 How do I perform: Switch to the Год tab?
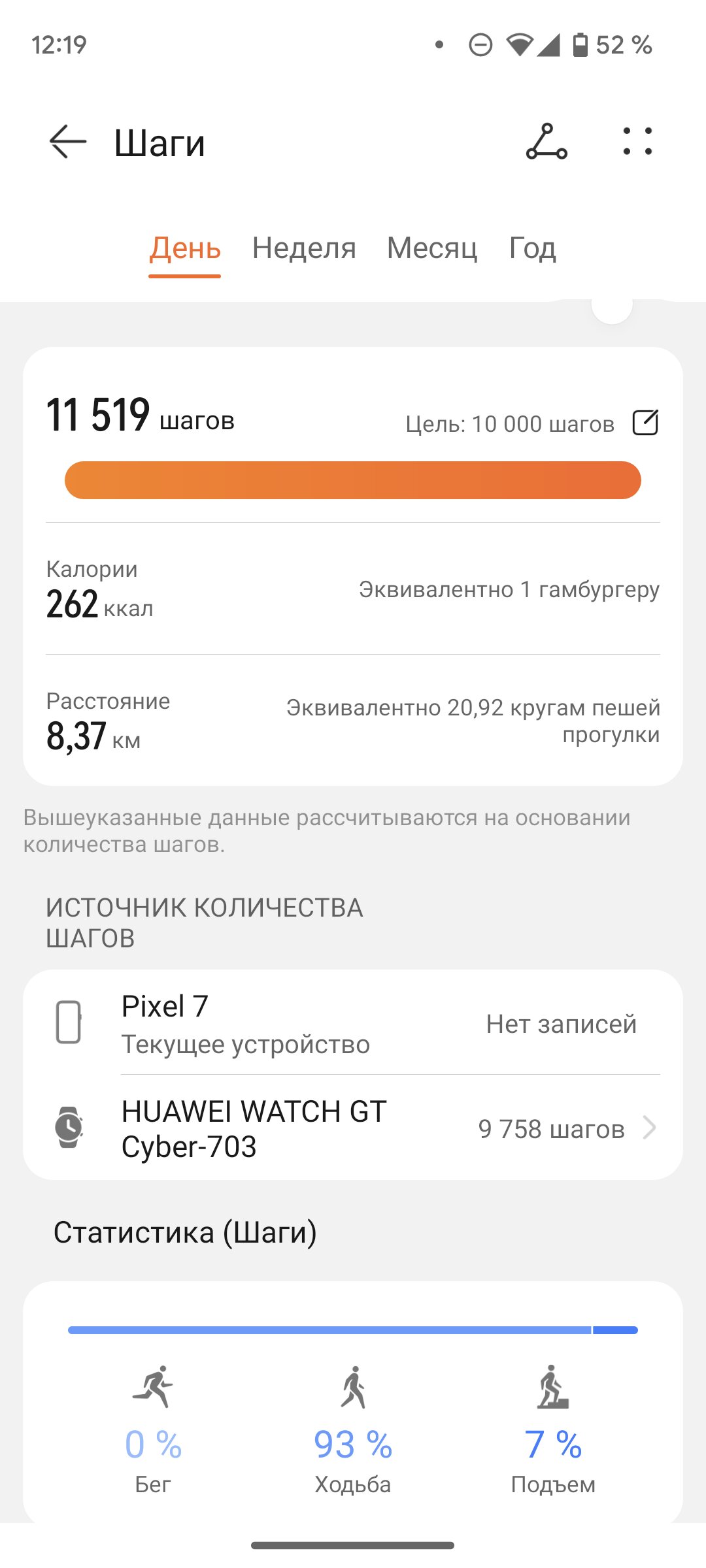533,249
